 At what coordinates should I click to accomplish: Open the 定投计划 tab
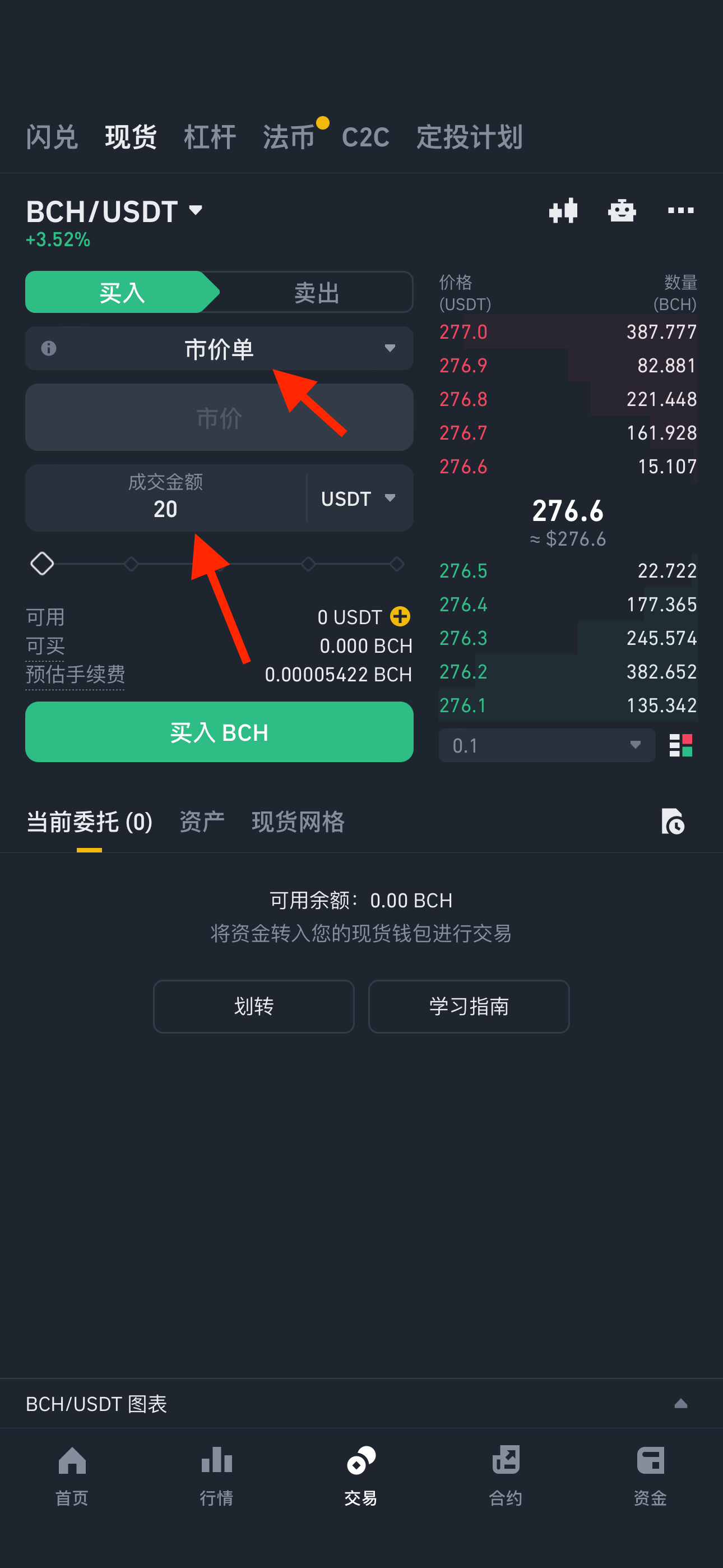(x=469, y=137)
